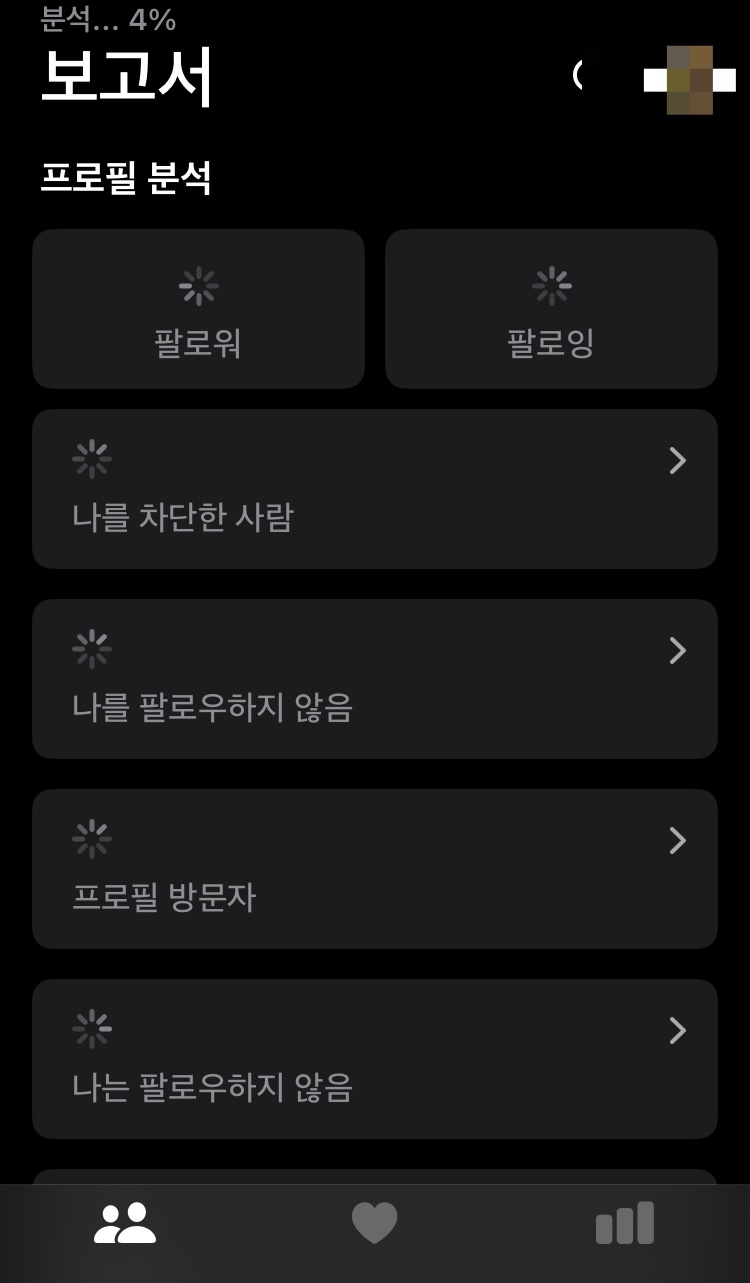The width and height of the screenshot is (750, 1283).
Task: Select the people tab in bottom bar
Action: tap(125, 1223)
